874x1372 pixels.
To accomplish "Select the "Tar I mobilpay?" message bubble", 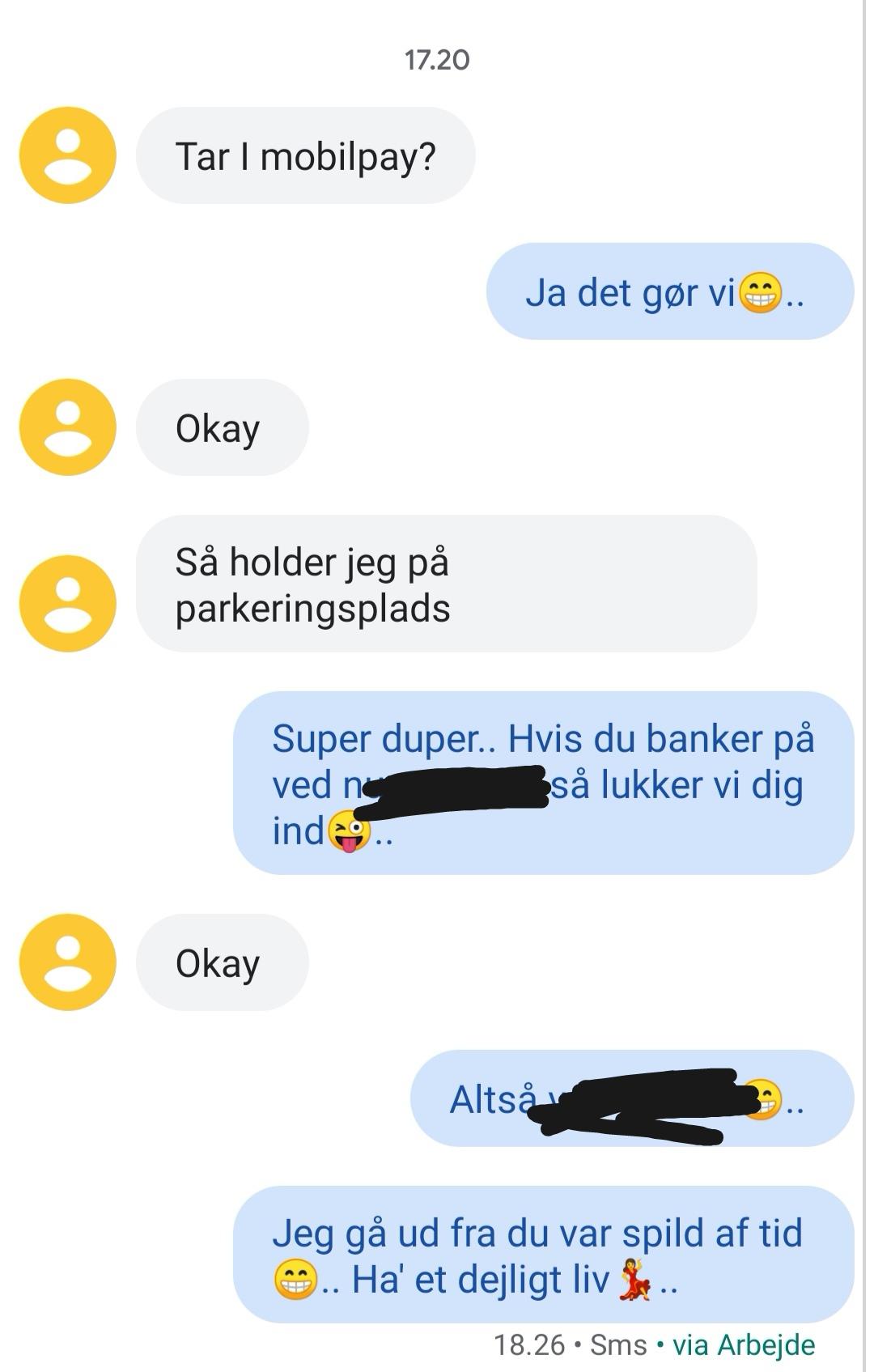I will click(x=305, y=155).
